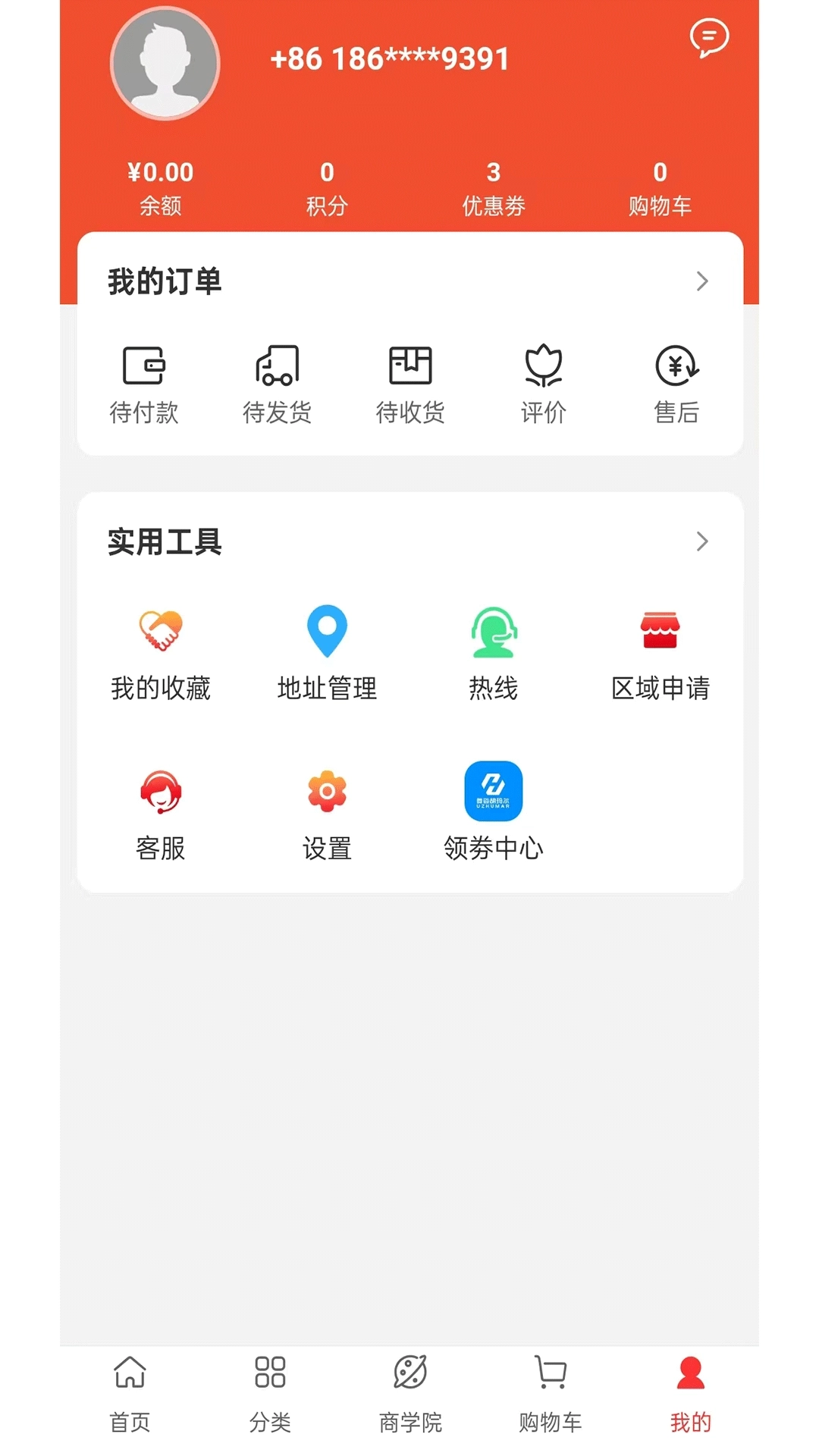Open the 优惠券 coupons count link
Viewport: 819px width, 1456px height.
click(x=494, y=186)
